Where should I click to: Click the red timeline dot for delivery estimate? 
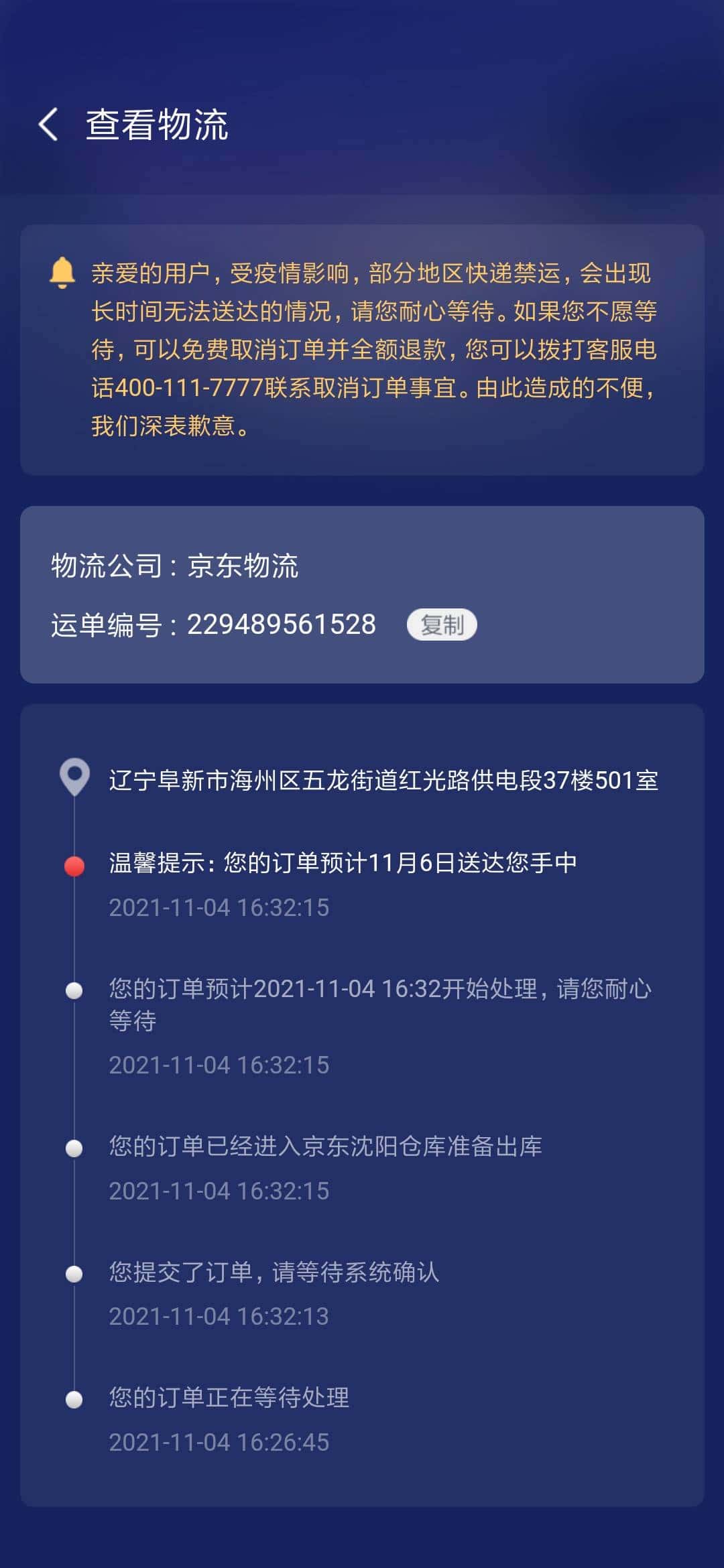pyautogui.click(x=74, y=865)
